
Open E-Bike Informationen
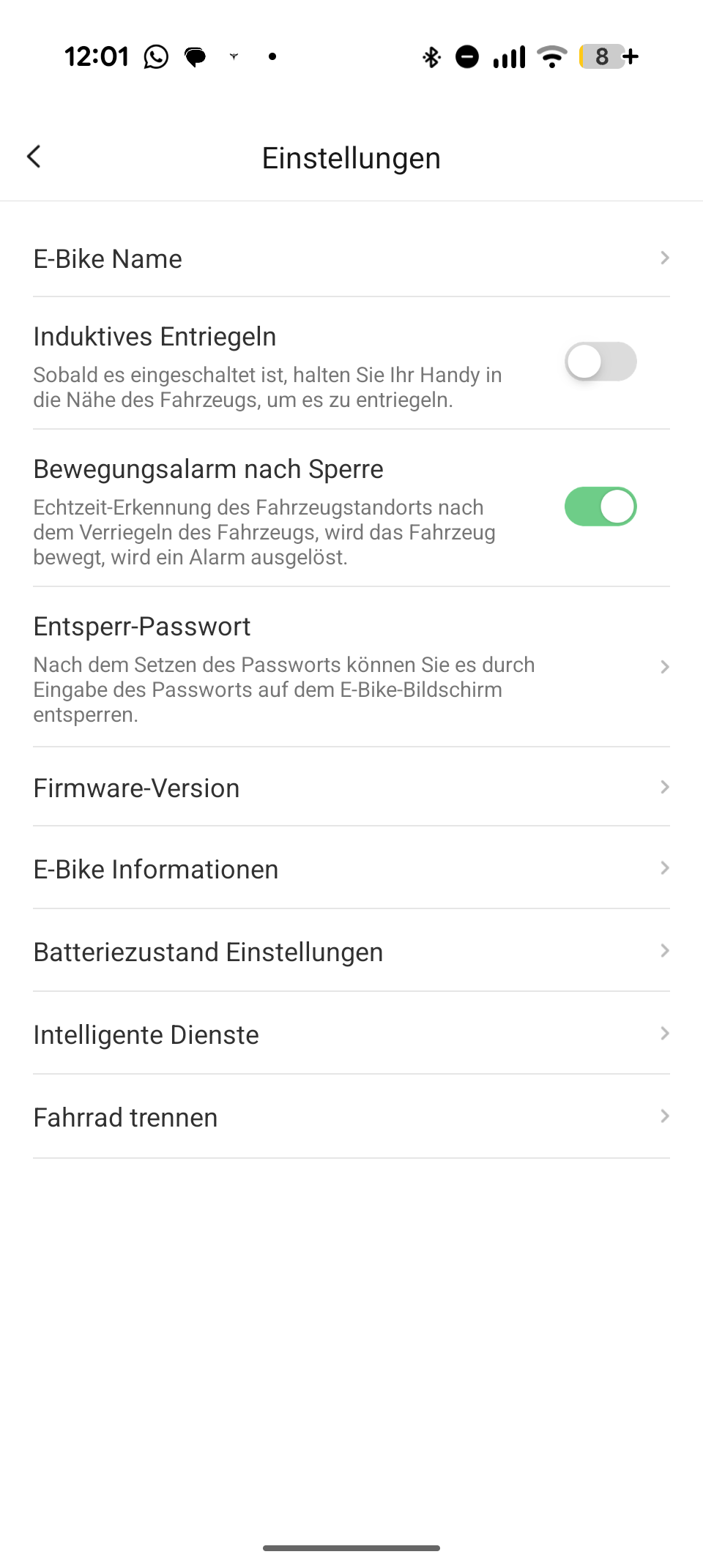[x=351, y=869]
